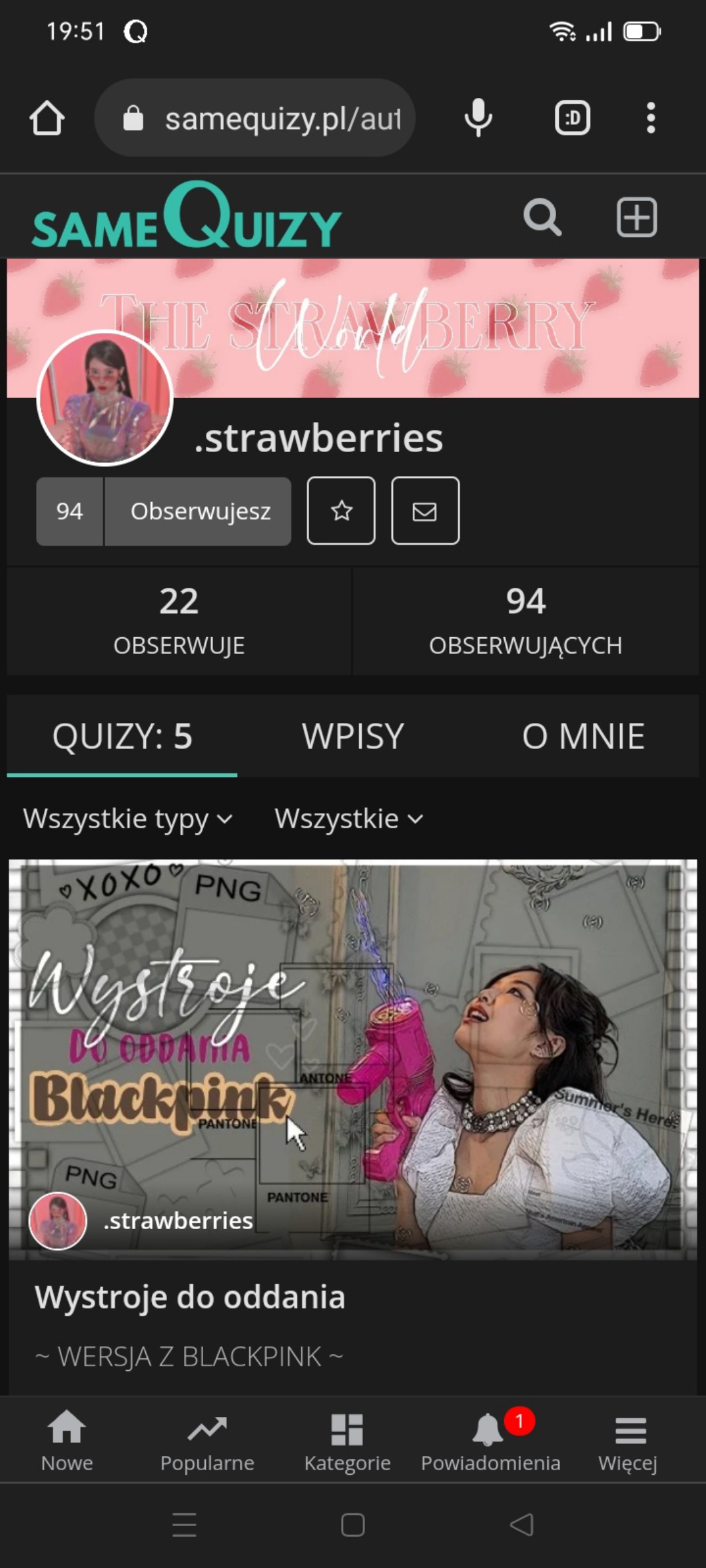Switch to the Wpisy tab
The height and width of the screenshot is (1568, 706).
tap(352, 736)
